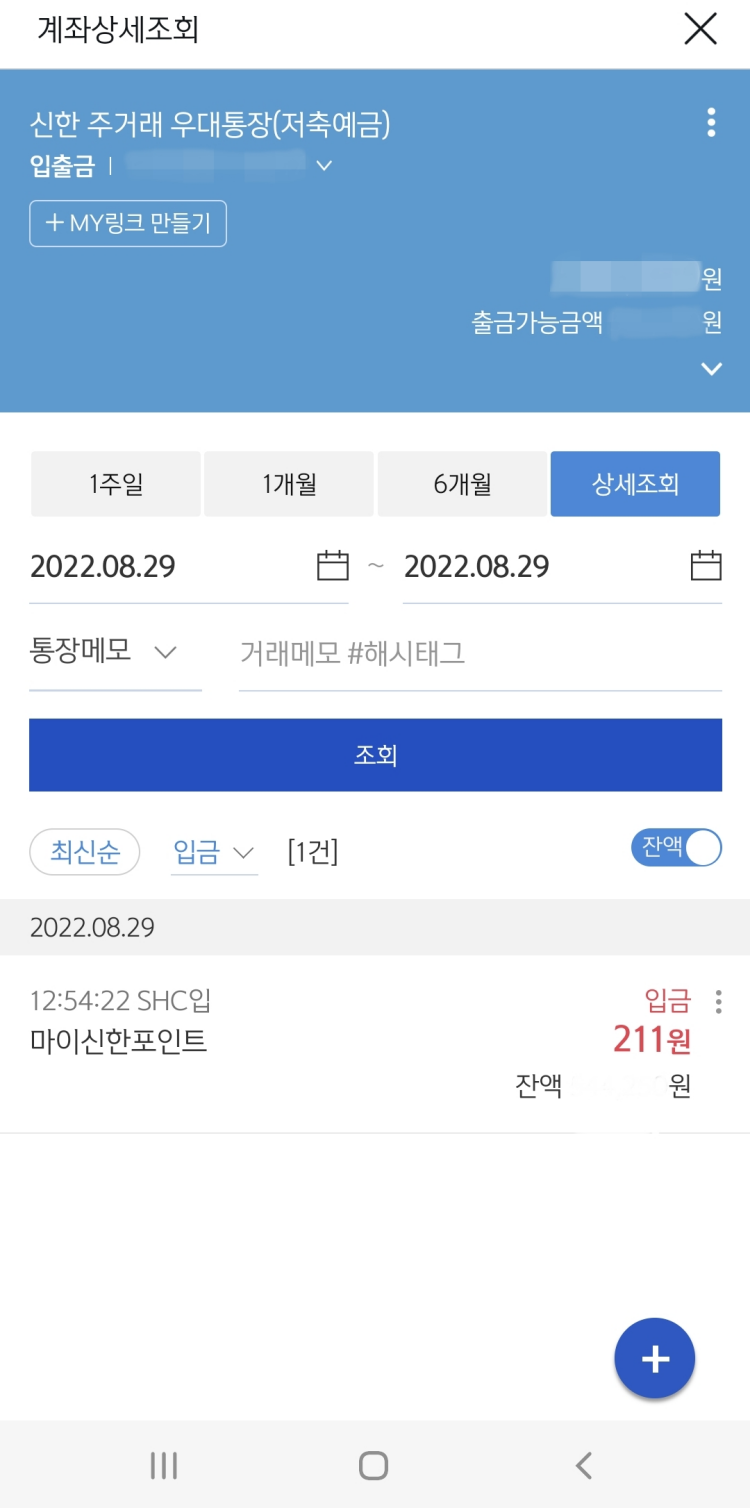Screen dimensions: 750x1508
Task: Open the account options kebab menu
Action: [711, 122]
